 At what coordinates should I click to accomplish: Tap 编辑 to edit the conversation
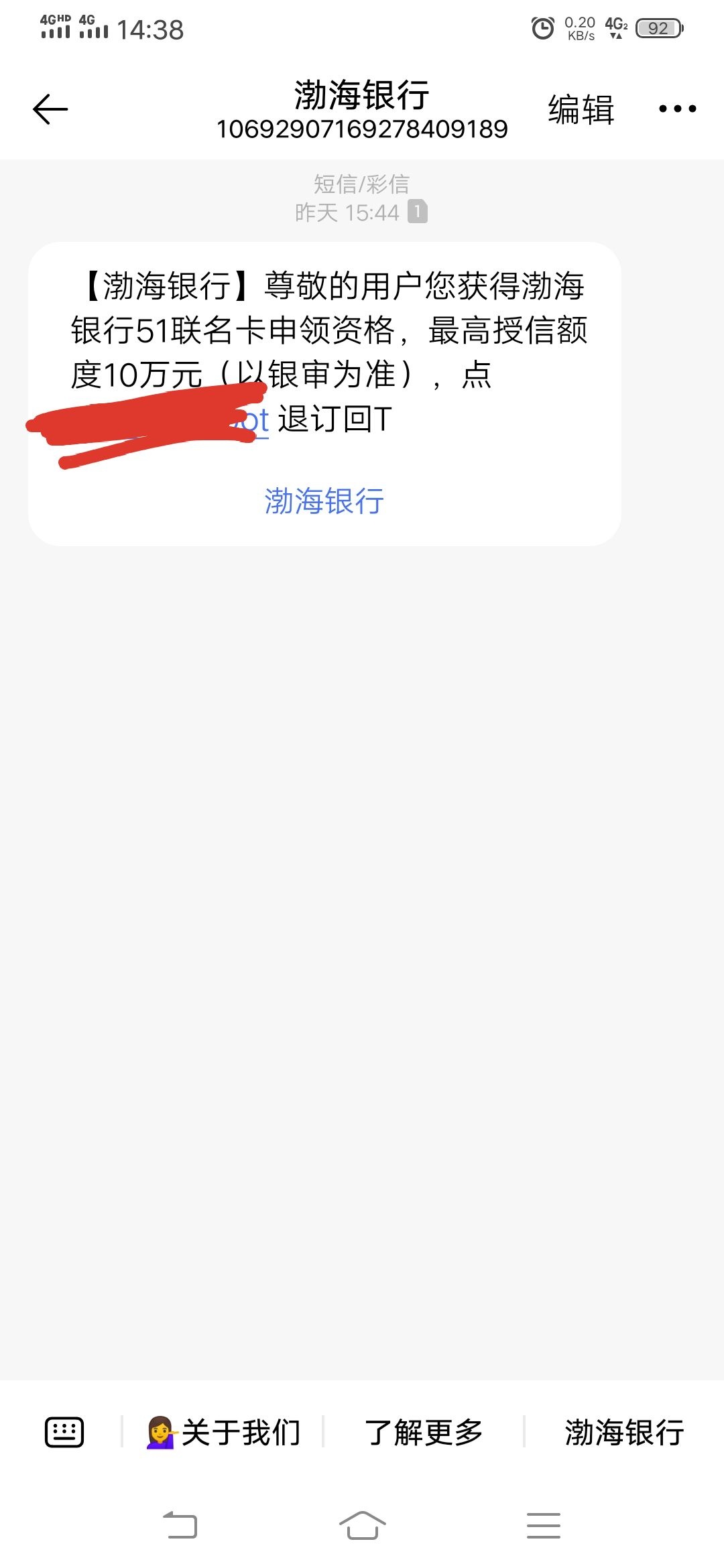click(581, 109)
